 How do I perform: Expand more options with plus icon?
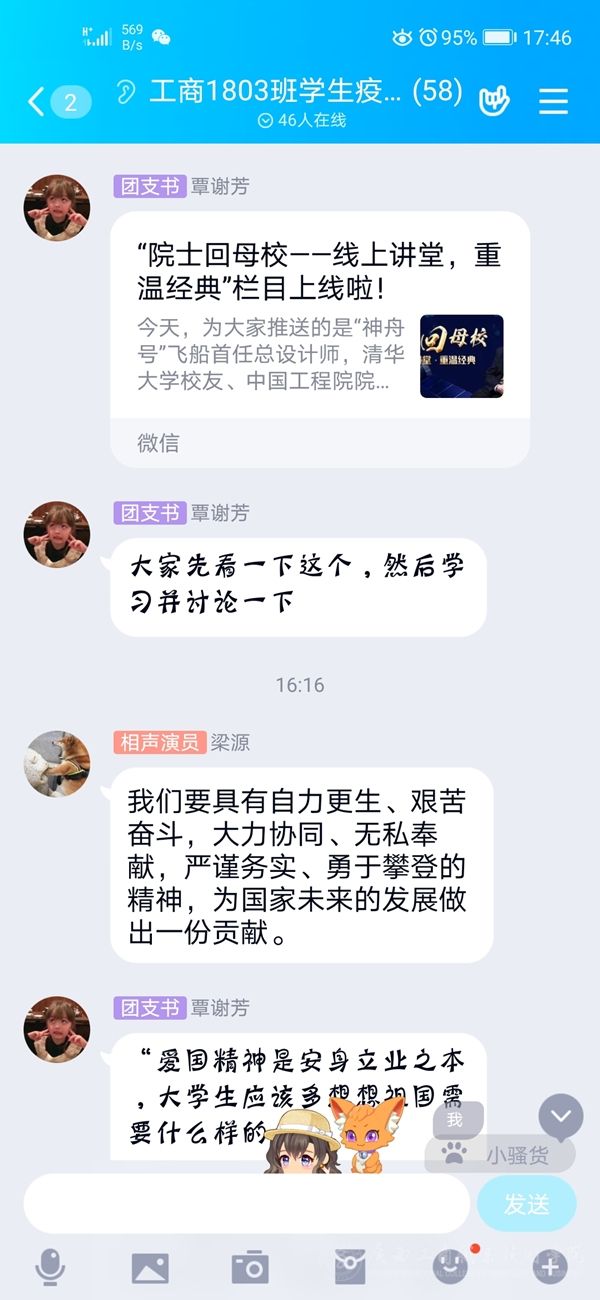[550, 1267]
